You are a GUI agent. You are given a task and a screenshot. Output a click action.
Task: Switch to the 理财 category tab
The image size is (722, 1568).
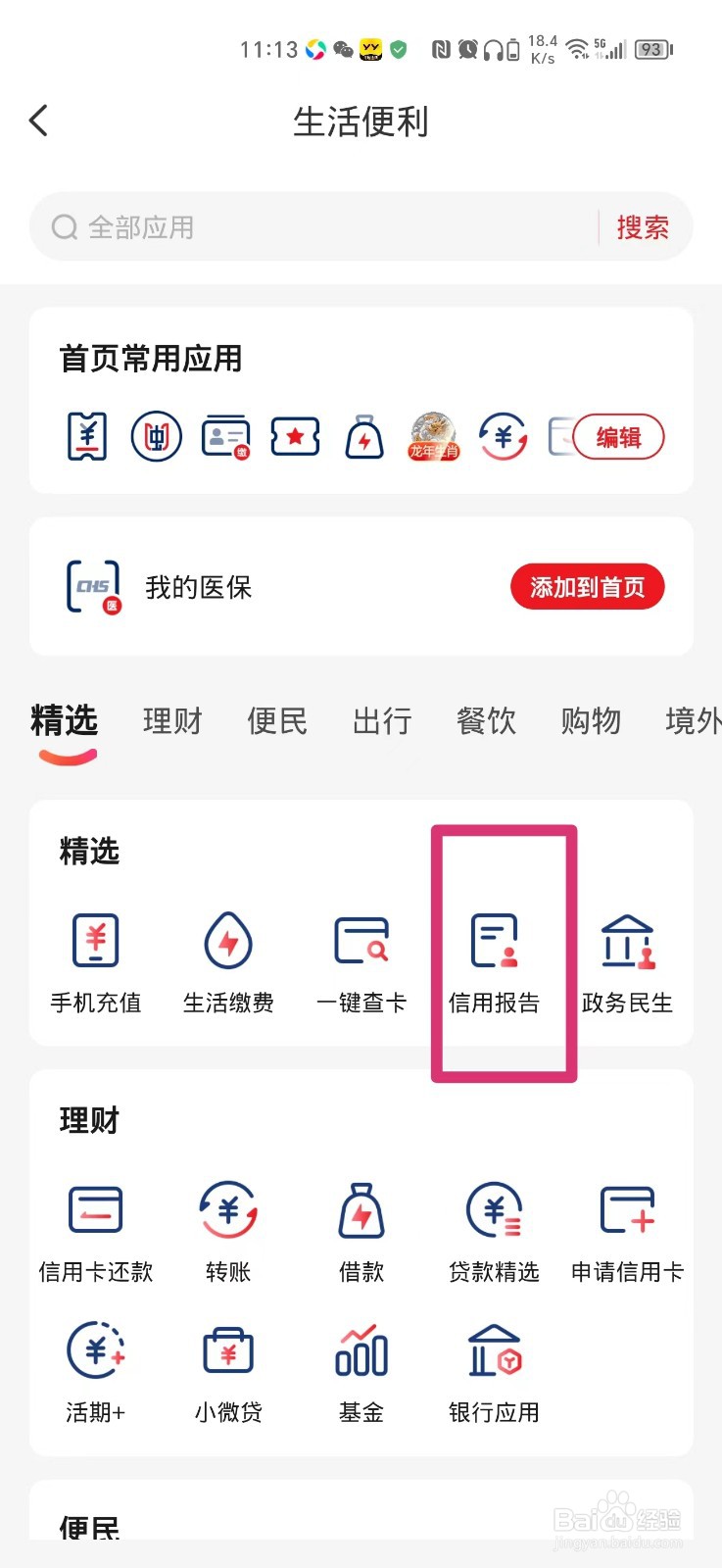coord(172,721)
